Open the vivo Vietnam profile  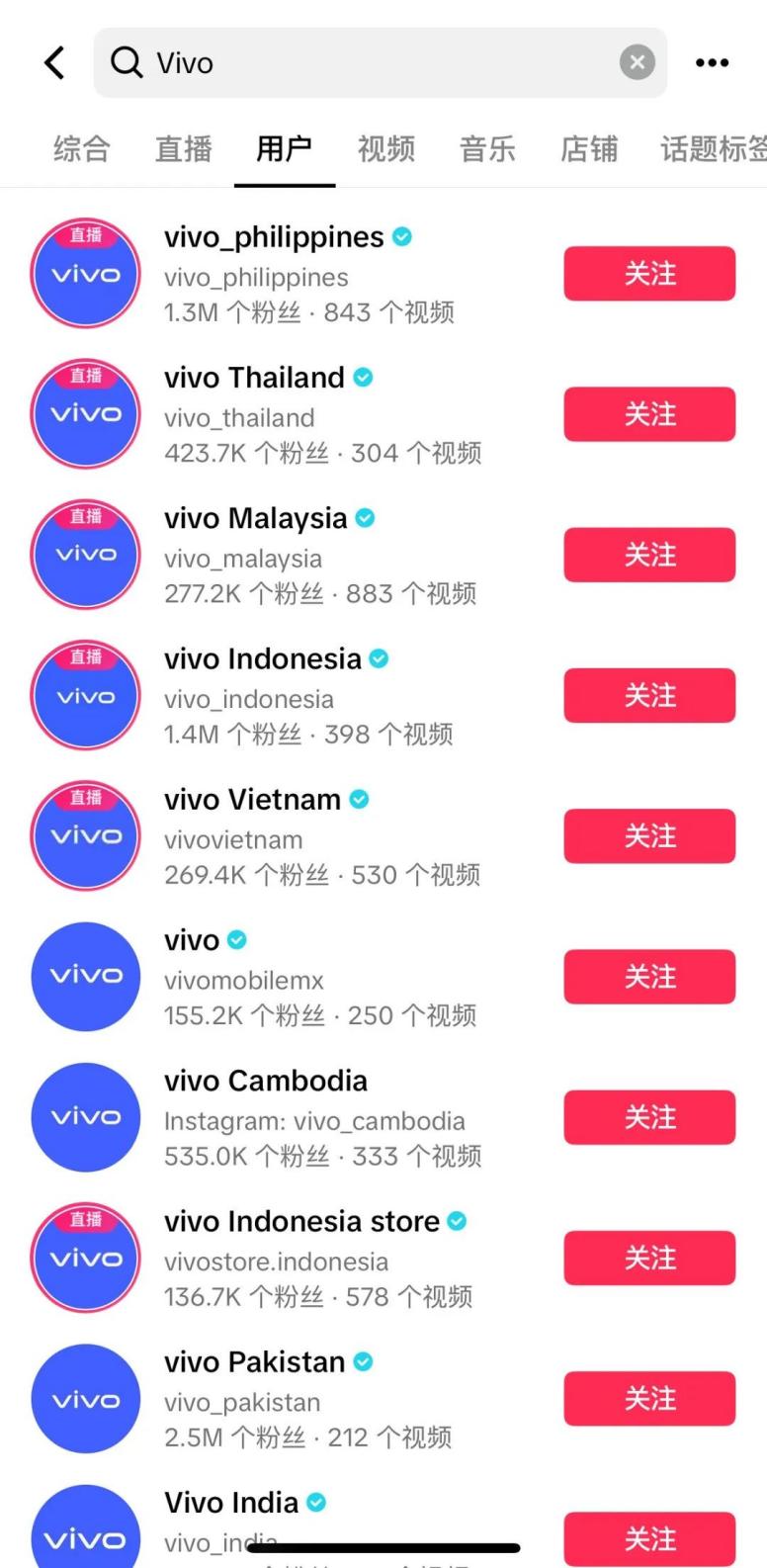click(x=252, y=800)
